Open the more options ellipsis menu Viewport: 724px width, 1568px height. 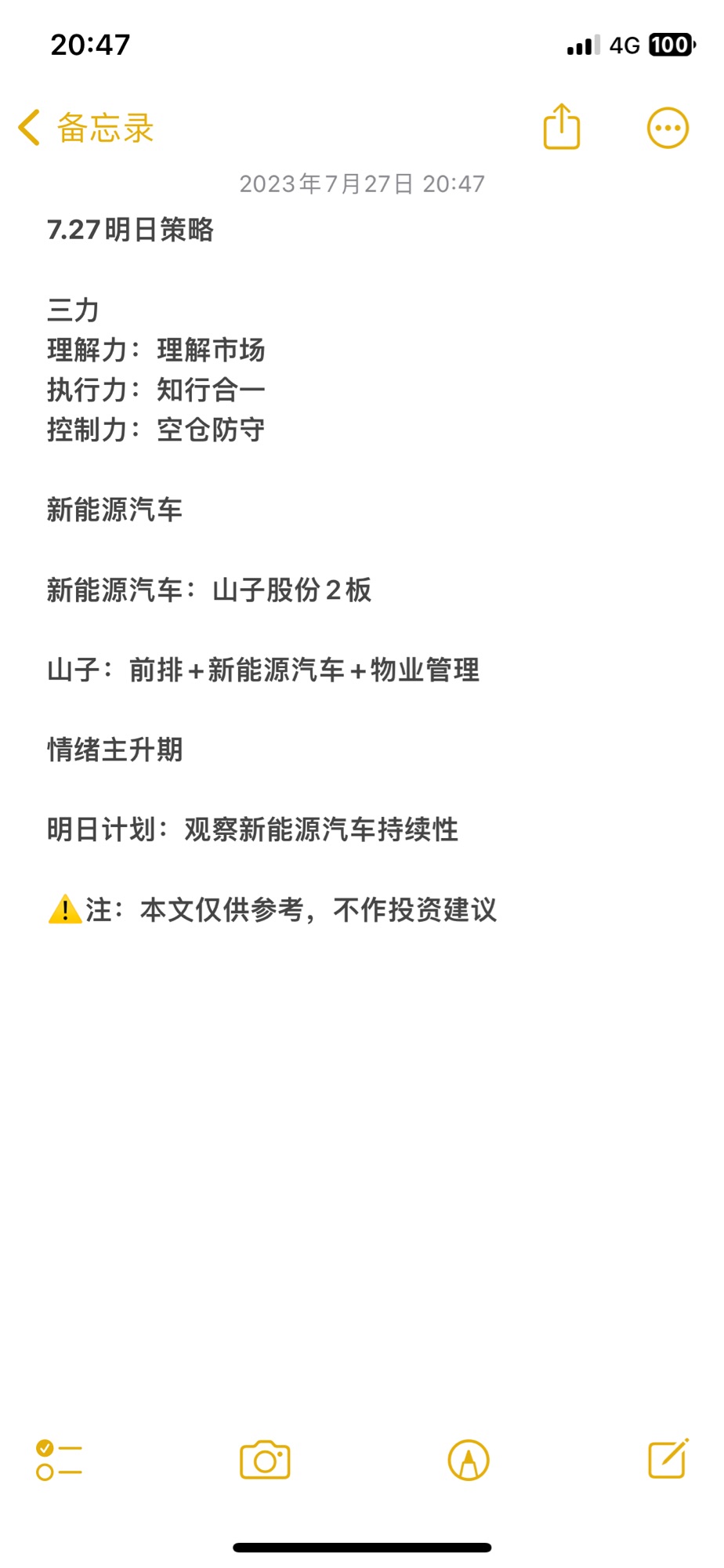click(668, 128)
